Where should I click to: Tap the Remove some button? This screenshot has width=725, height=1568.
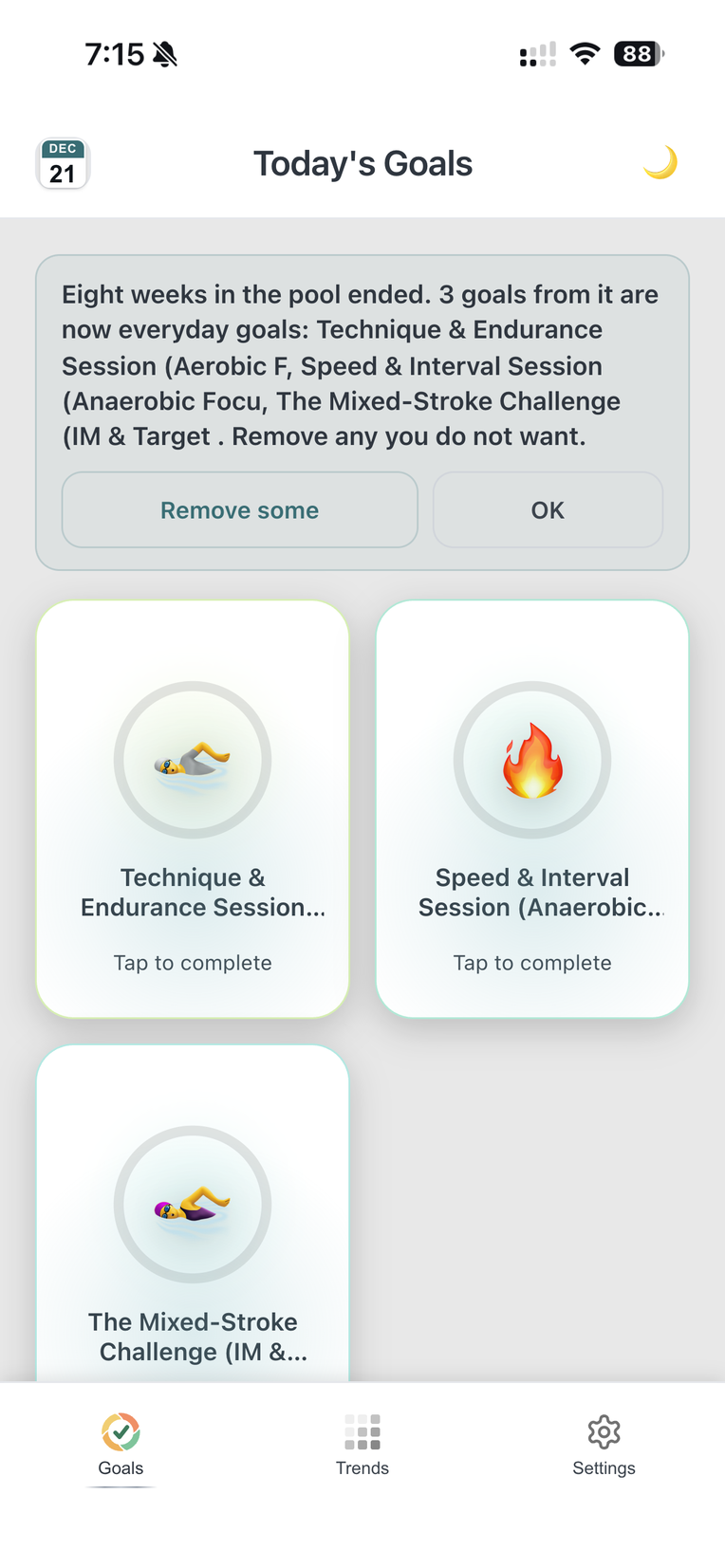click(x=240, y=510)
